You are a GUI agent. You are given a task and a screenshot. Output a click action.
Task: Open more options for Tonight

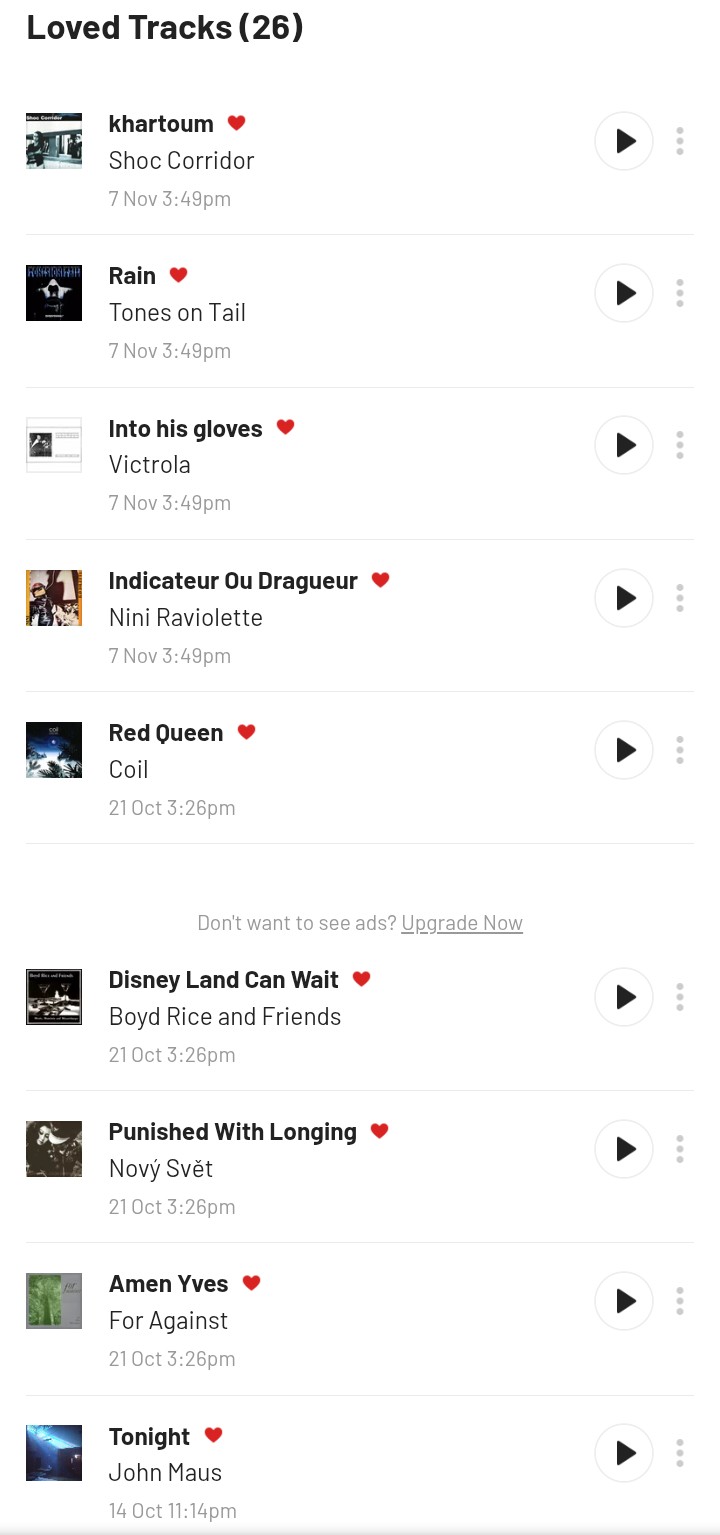pos(680,1453)
